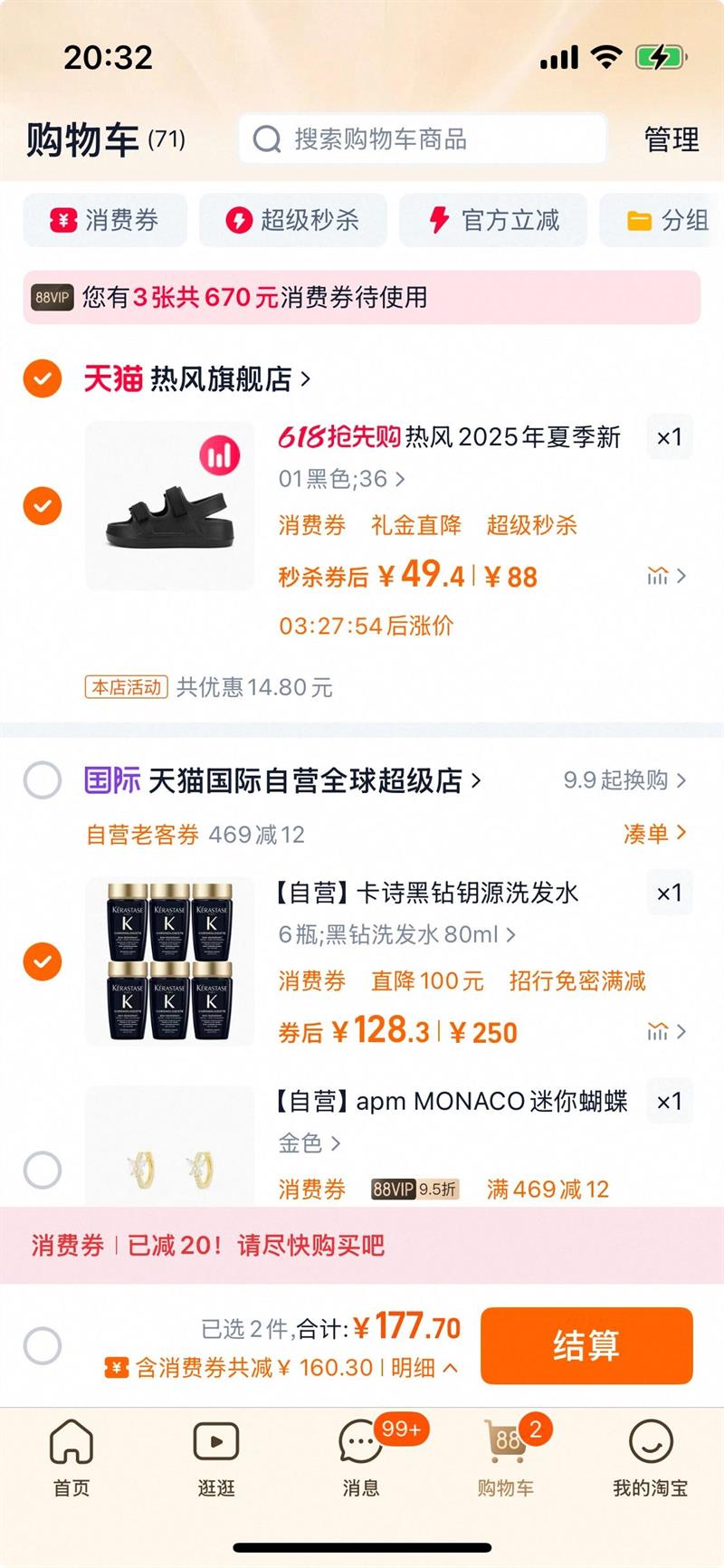Image resolution: width=724 pixels, height=1568 pixels.
Task: Deselect the 热风 black sandal item
Action: [x=43, y=505]
